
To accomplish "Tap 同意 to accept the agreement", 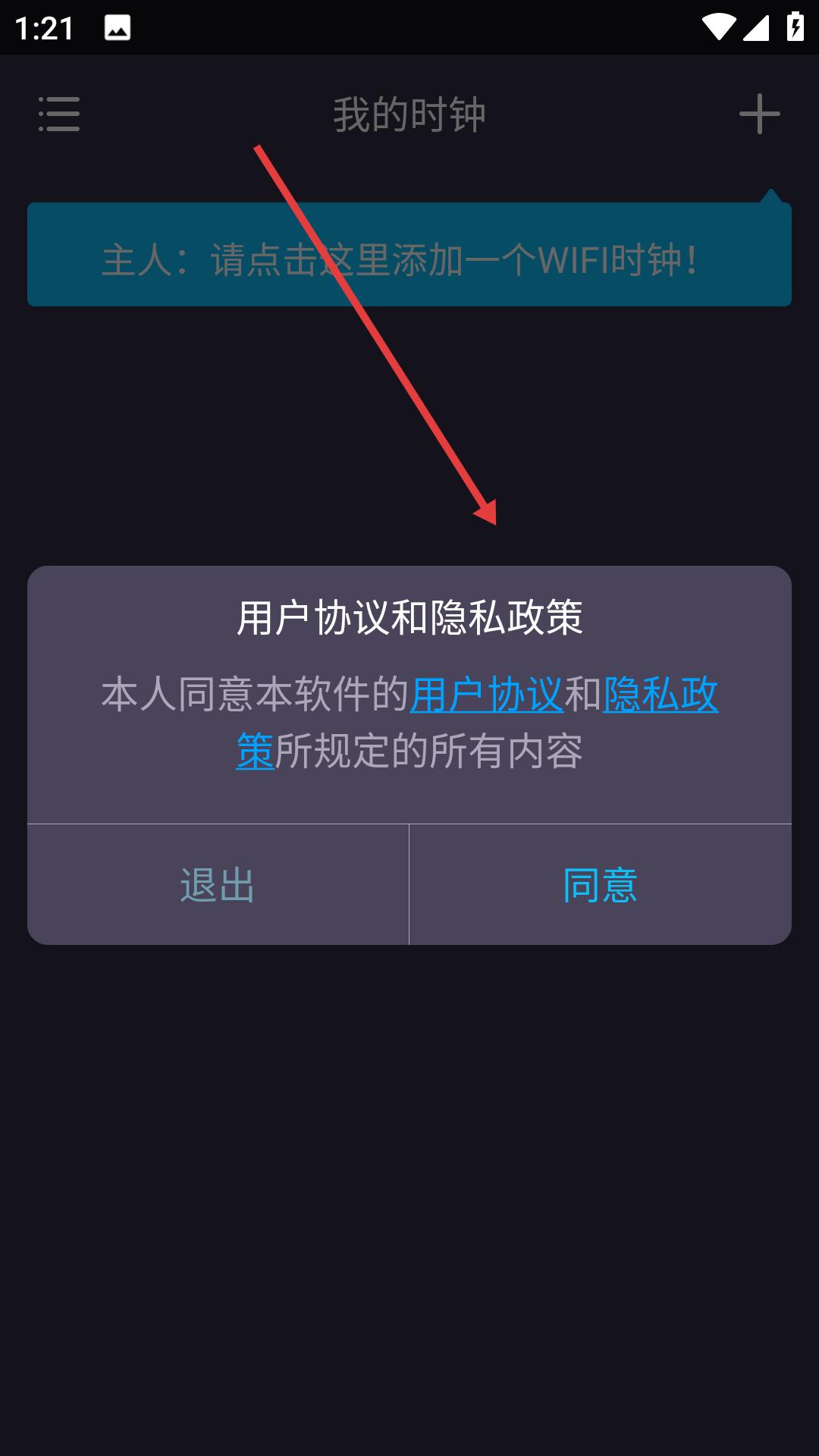I will (x=600, y=884).
